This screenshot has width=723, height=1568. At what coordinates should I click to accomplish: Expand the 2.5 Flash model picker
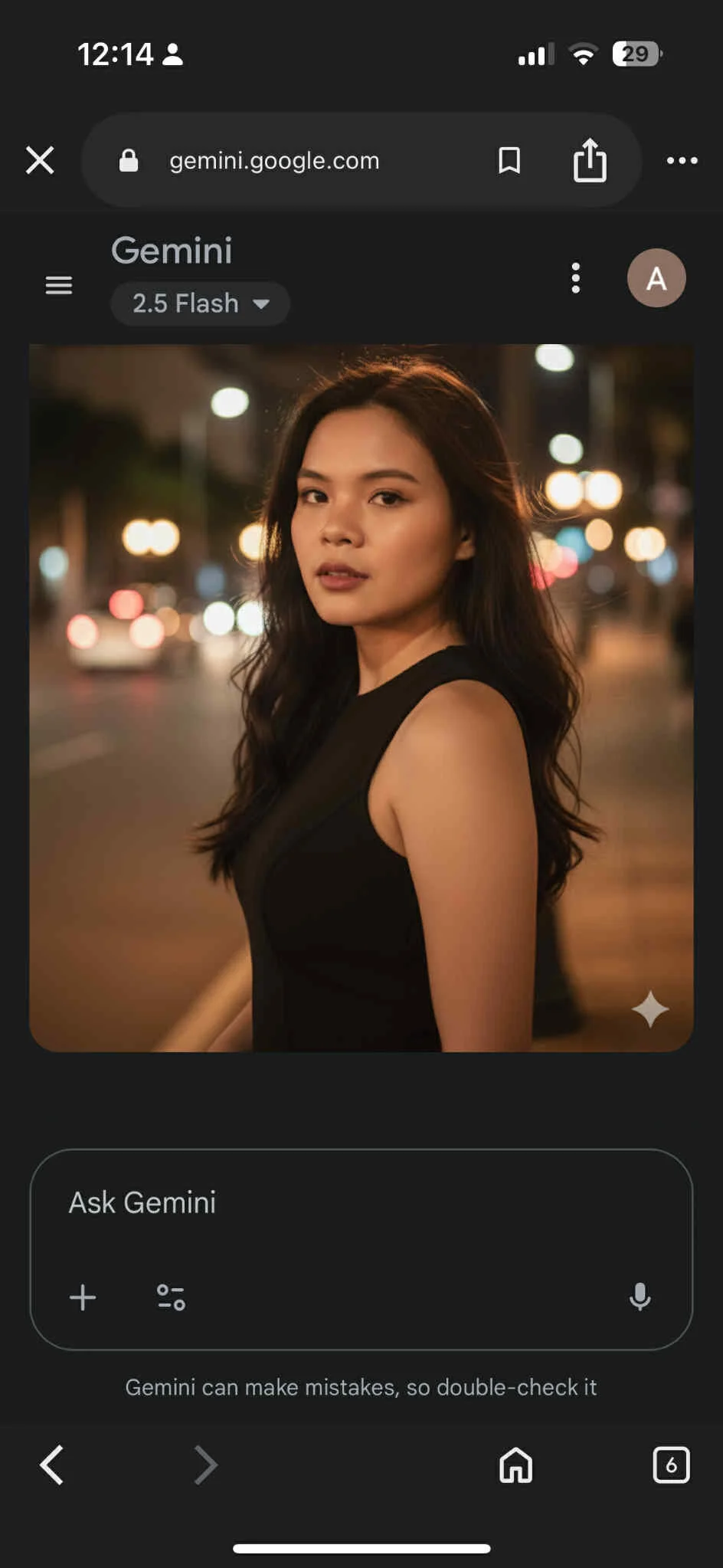(x=200, y=303)
